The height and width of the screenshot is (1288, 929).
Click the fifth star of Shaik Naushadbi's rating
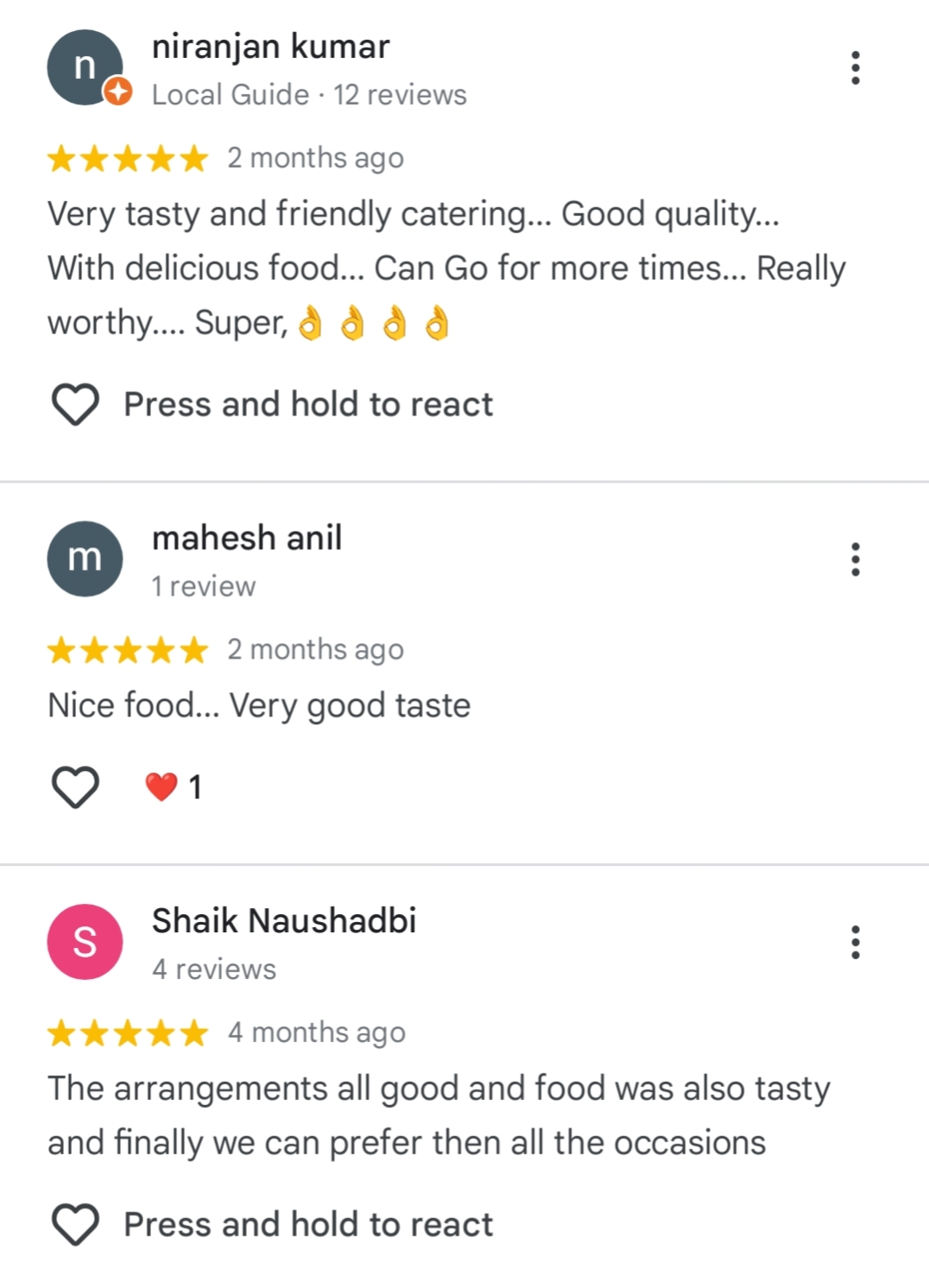pyautogui.click(x=192, y=1032)
